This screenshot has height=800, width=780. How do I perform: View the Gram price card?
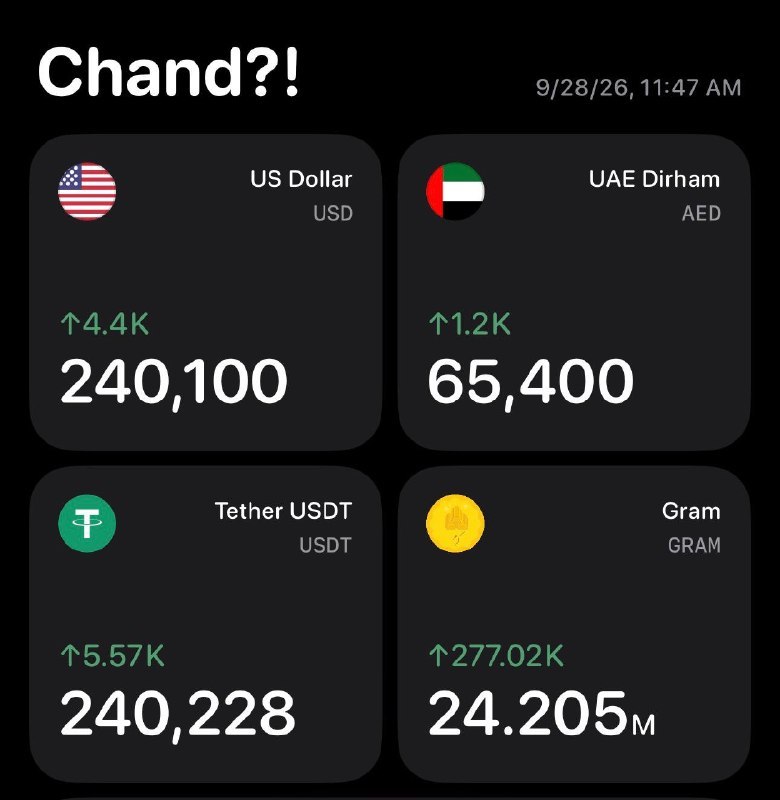tap(574, 624)
